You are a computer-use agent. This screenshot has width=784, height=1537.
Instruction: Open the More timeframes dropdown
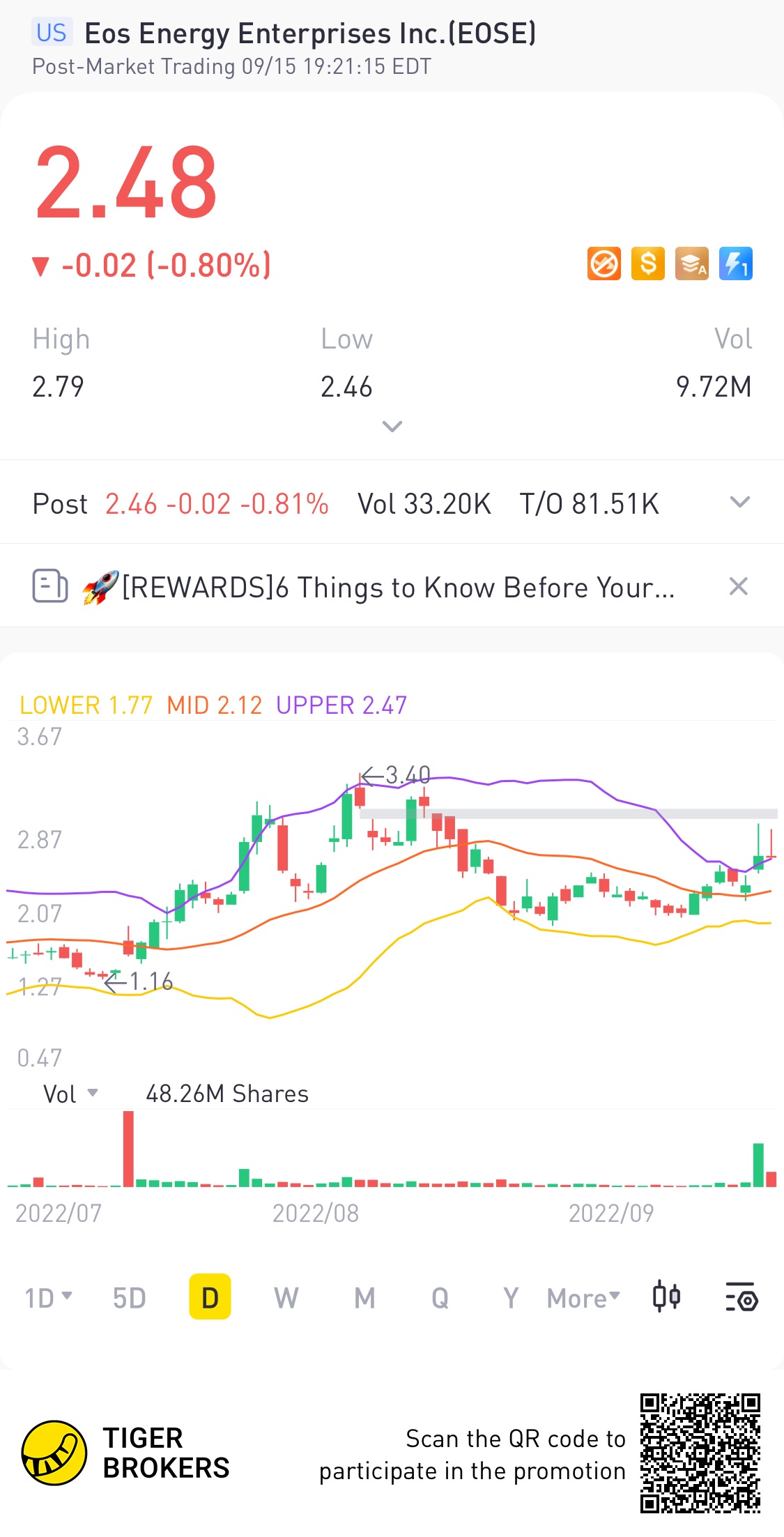pyautogui.click(x=583, y=1298)
